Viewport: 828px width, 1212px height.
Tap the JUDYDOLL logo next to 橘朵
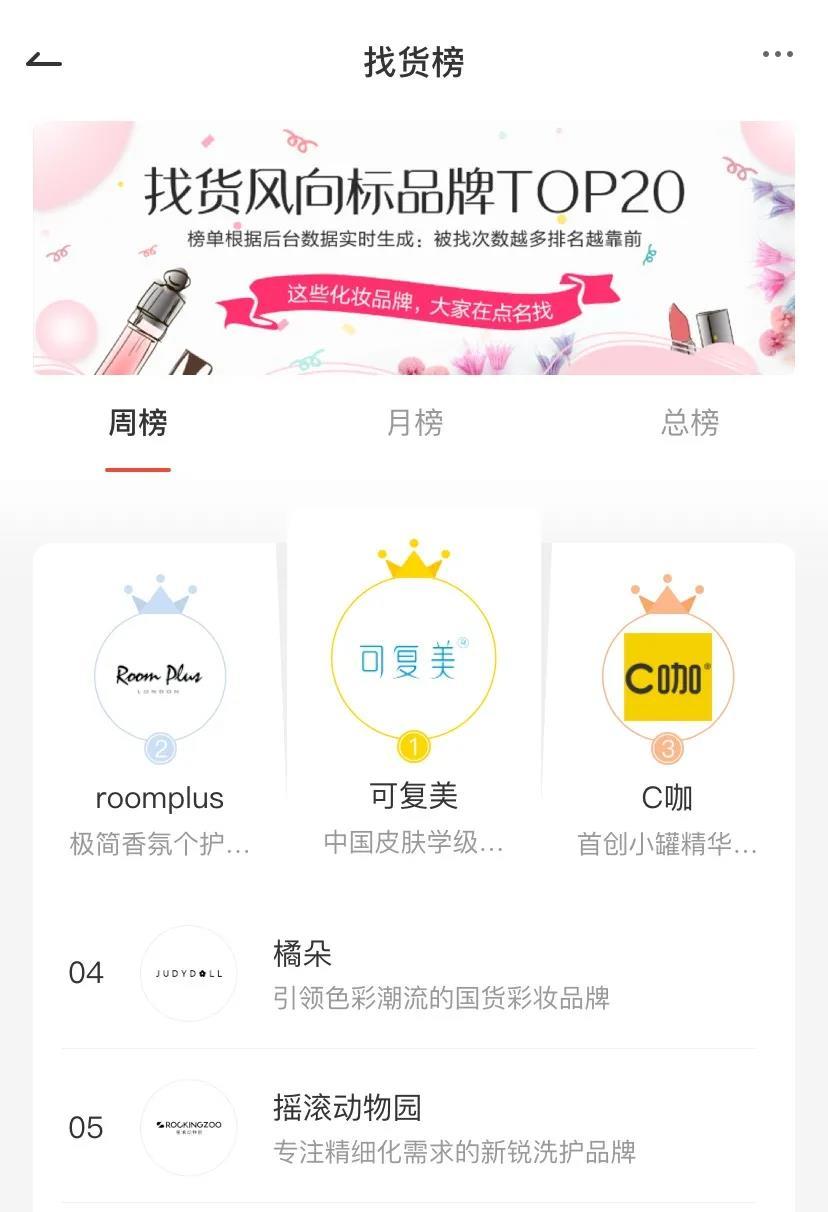click(x=188, y=971)
